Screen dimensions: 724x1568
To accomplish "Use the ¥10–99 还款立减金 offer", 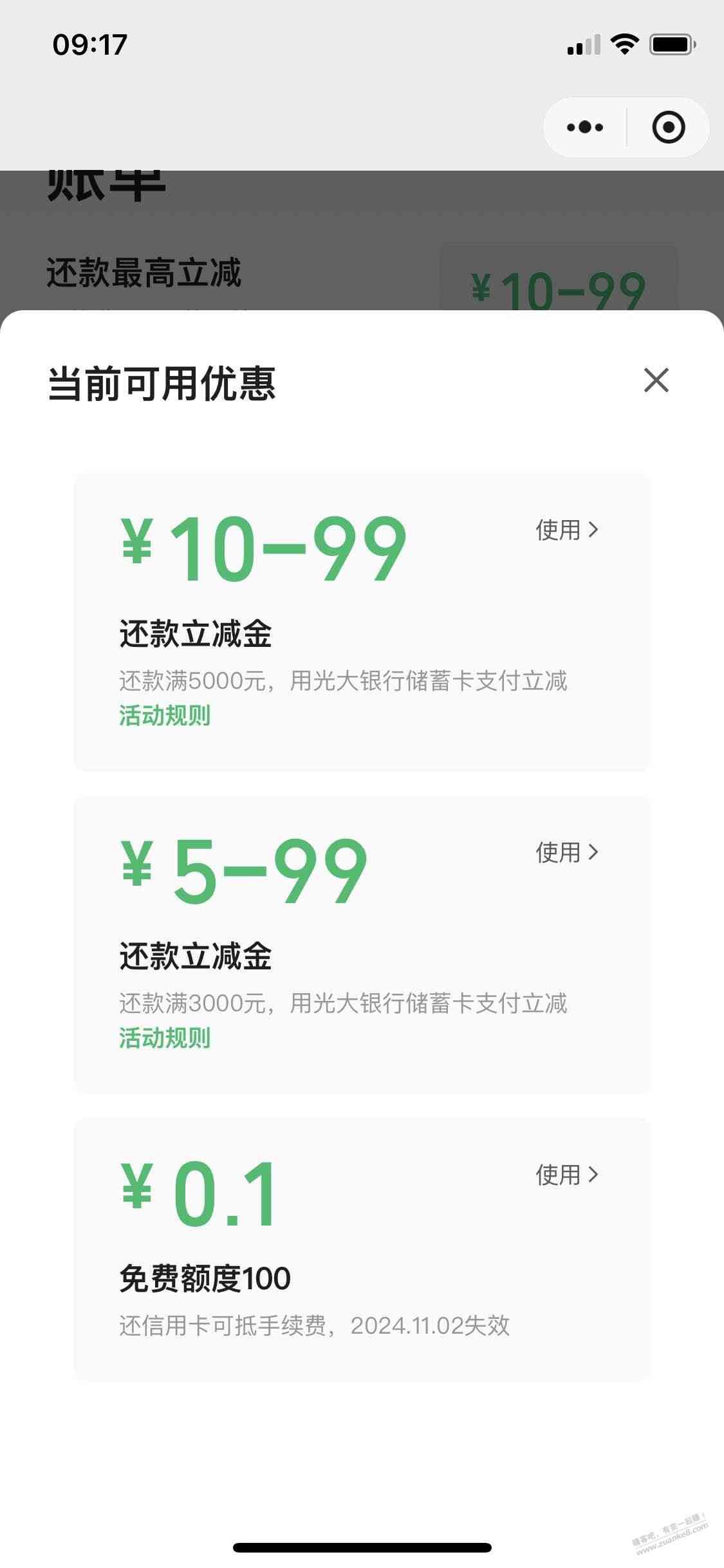I will click(x=567, y=530).
